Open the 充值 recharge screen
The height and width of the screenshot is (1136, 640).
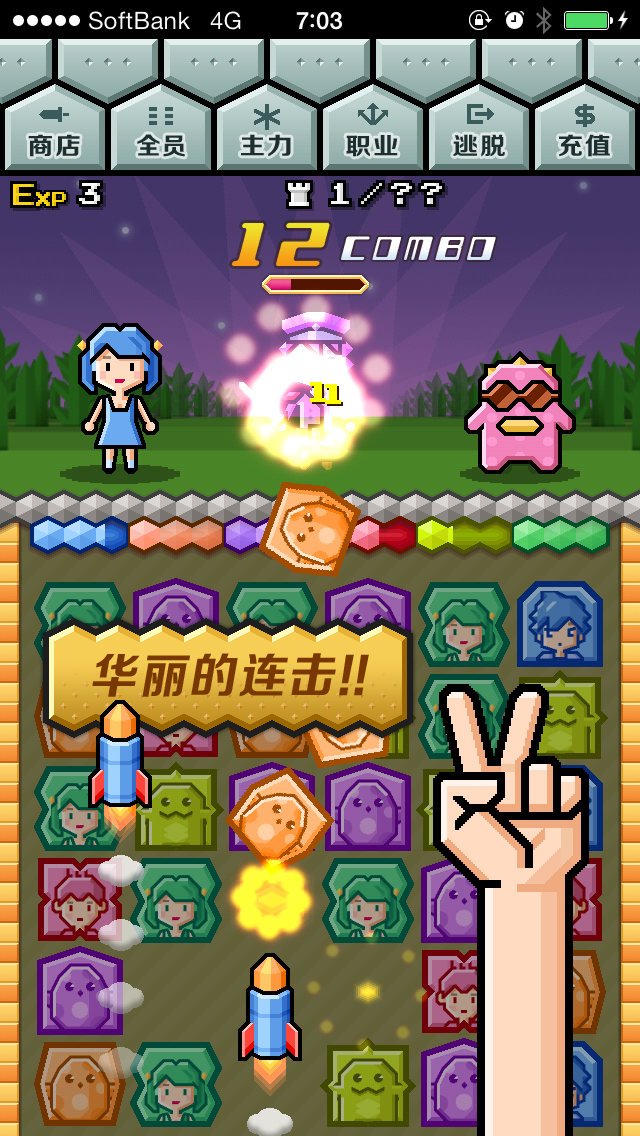pyautogui.click(x=584, y=130)
